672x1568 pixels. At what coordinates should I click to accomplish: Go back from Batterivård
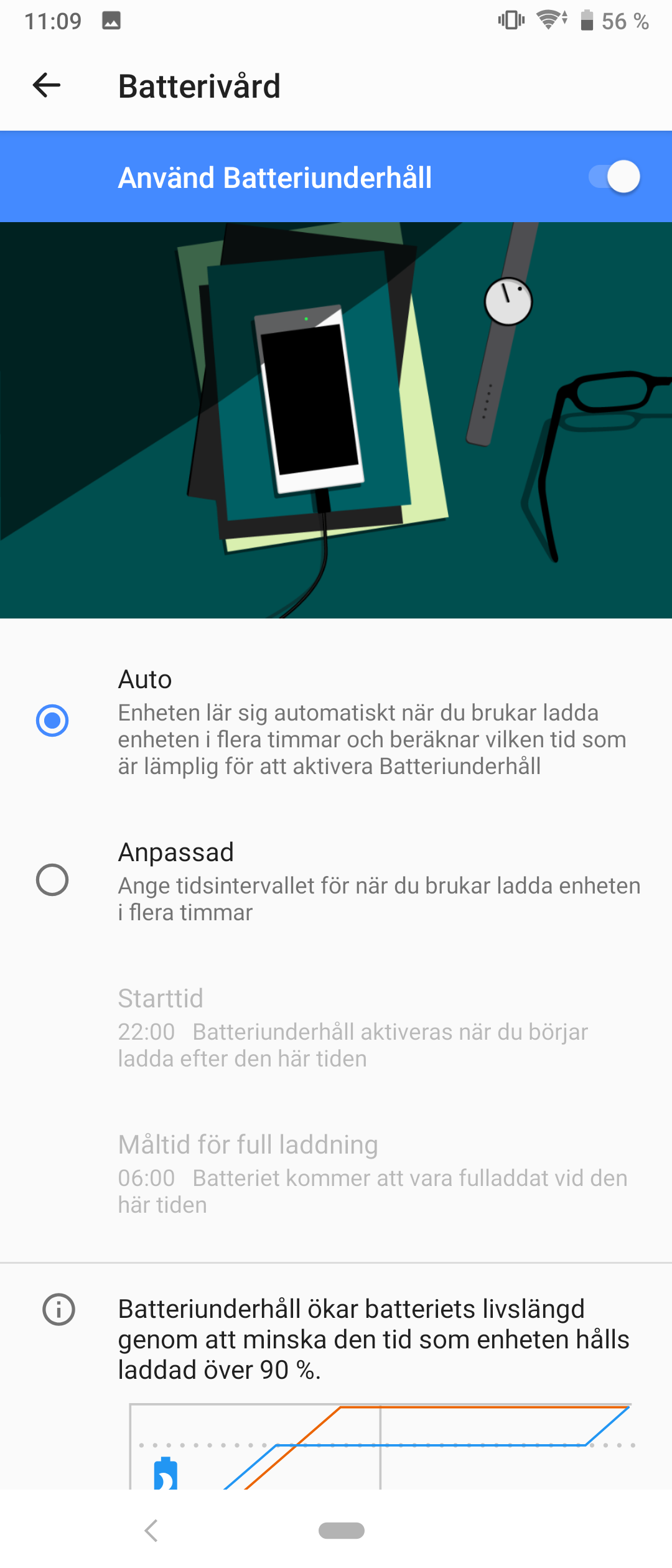pyautogui.click(x=47, y=86)
